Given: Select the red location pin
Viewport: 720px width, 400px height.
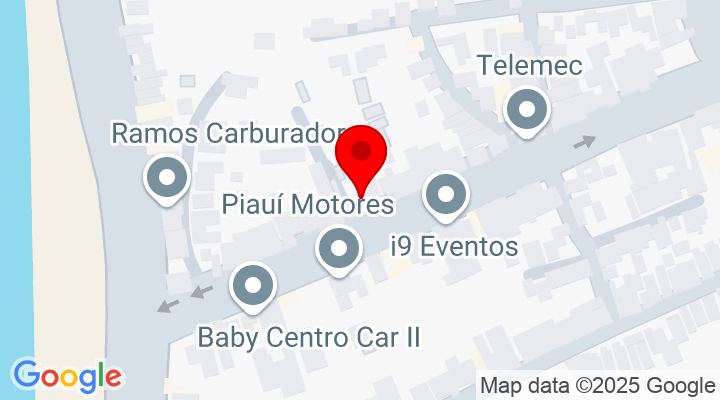Looking at the screenshot, I should (x=361, y=156).
